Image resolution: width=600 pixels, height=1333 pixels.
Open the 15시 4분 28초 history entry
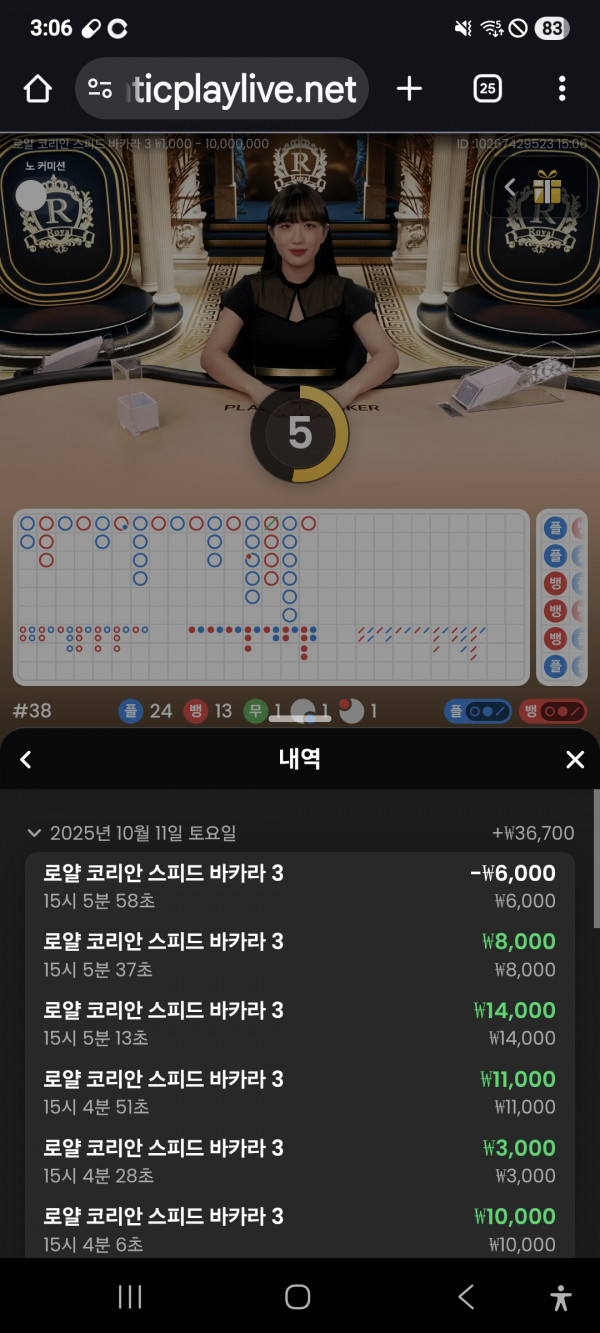pos(299,1161)
